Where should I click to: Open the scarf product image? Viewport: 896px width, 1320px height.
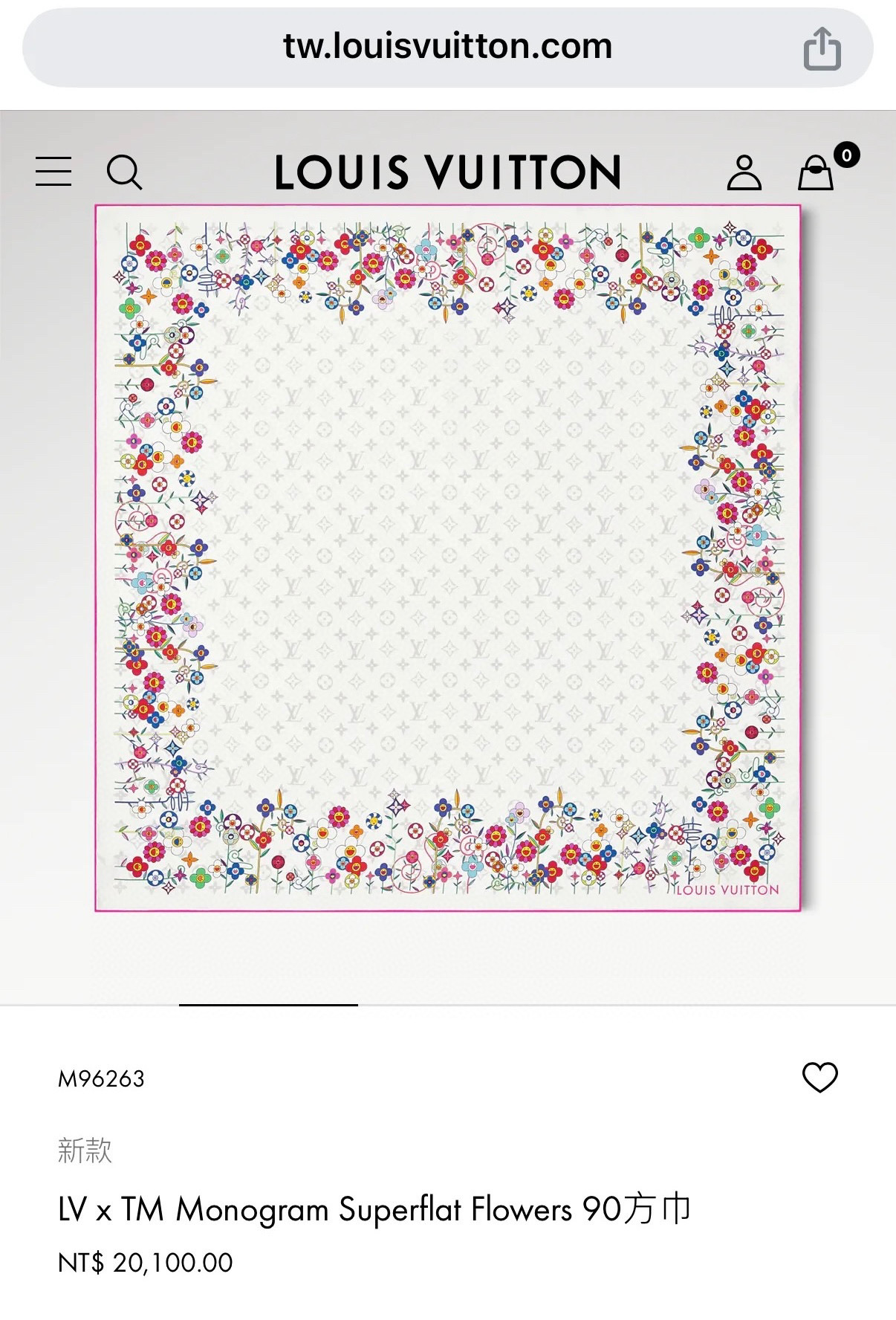click(447, 557)
